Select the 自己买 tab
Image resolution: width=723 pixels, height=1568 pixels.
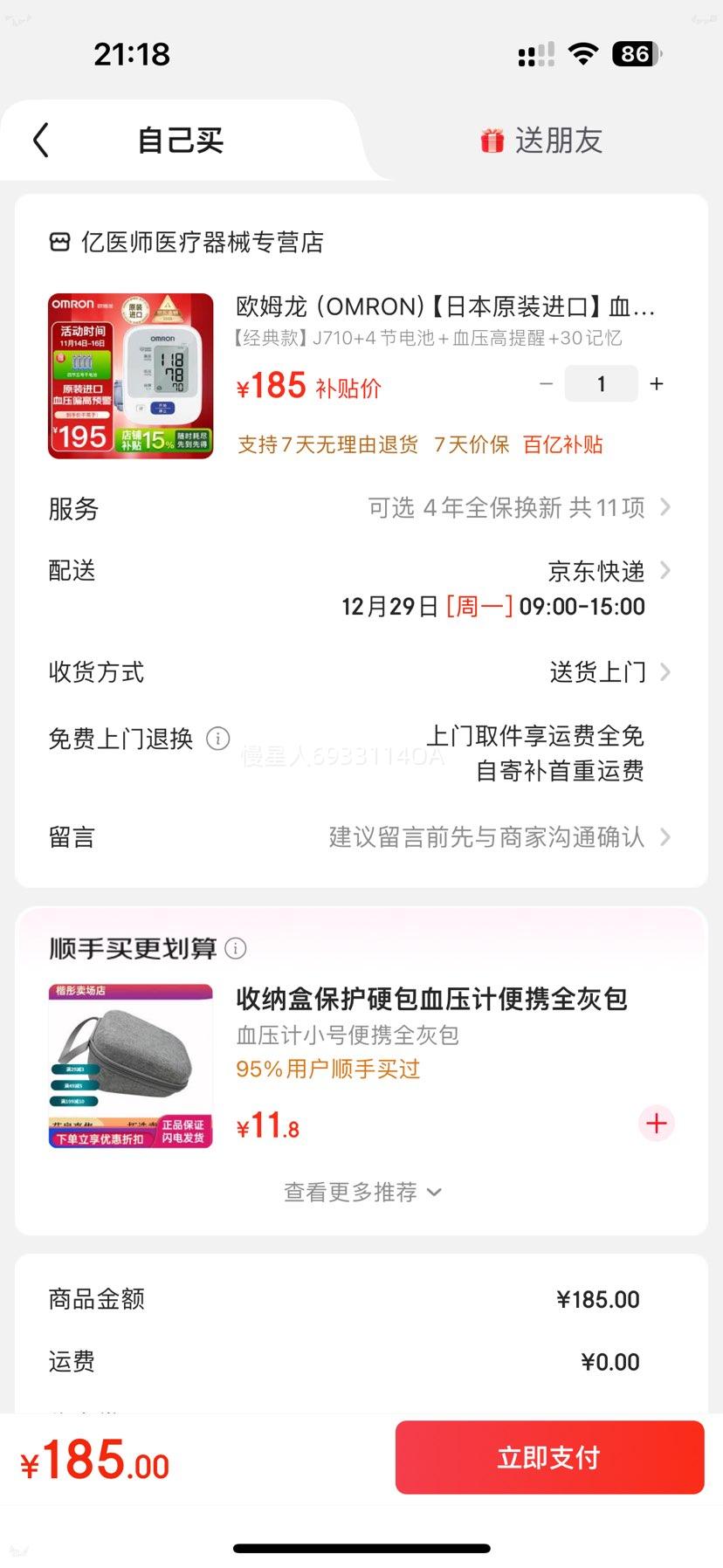181,141
